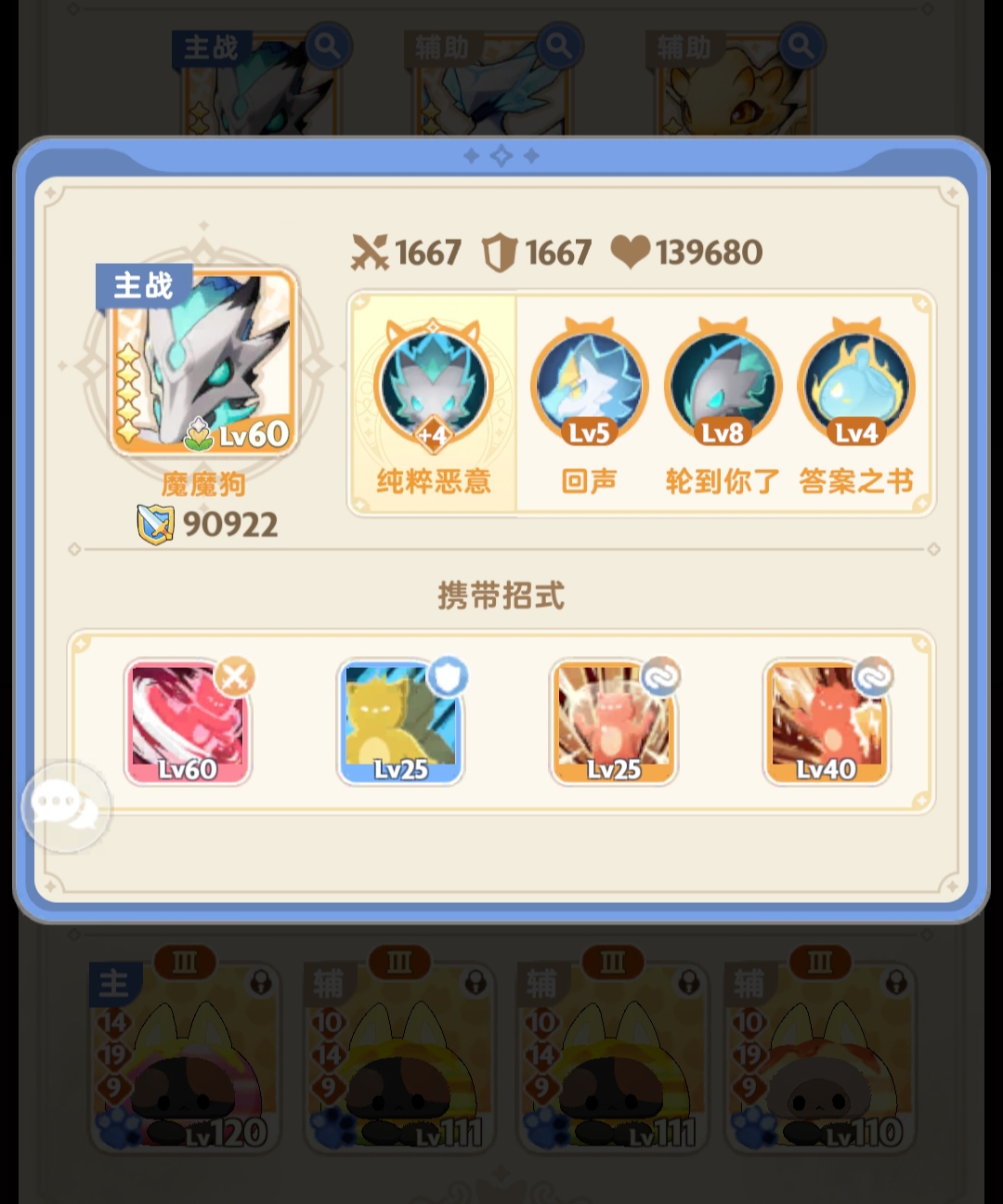Open the floating chat bubble
Screen dimensions: 1003x1204
[65, 805]
